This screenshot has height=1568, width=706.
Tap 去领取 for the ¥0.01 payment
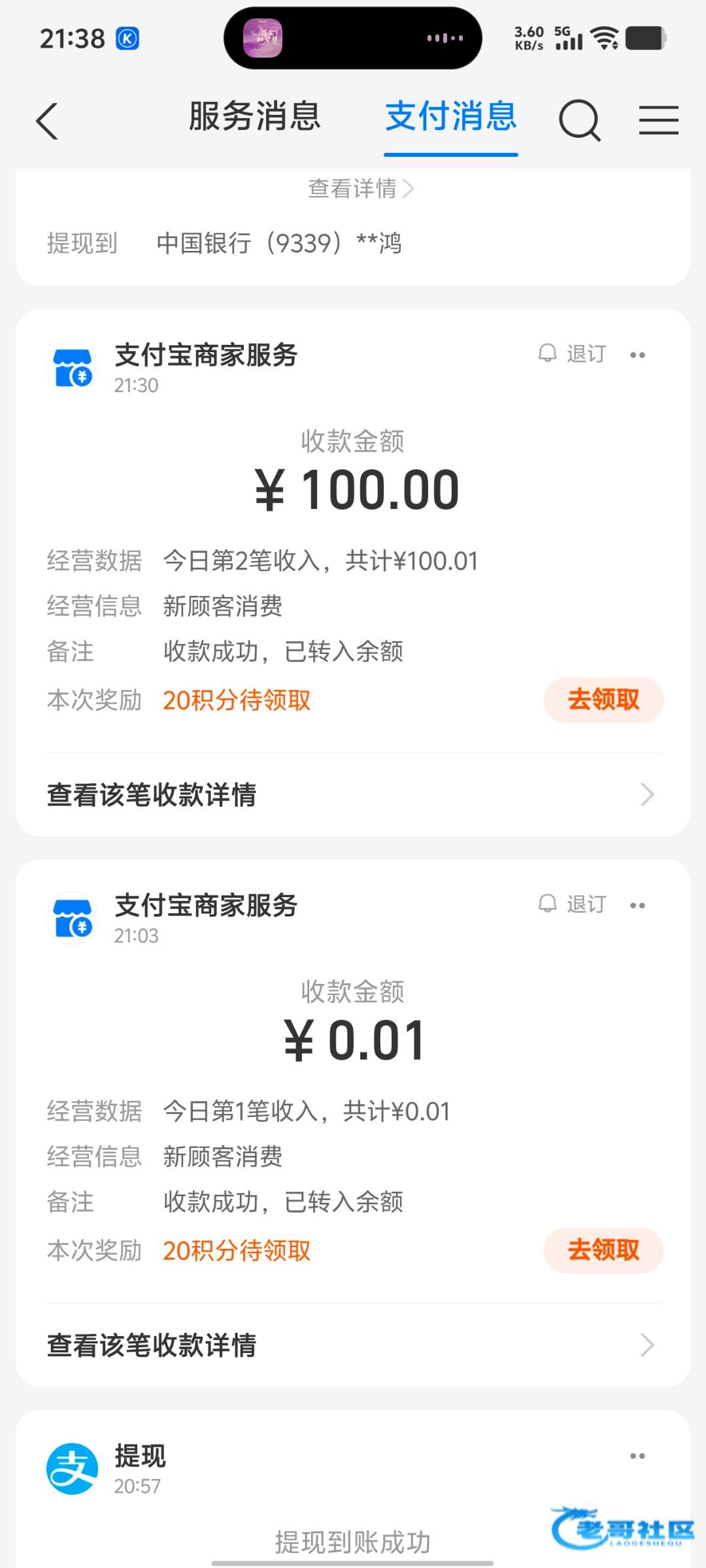tap(603, 1250)
